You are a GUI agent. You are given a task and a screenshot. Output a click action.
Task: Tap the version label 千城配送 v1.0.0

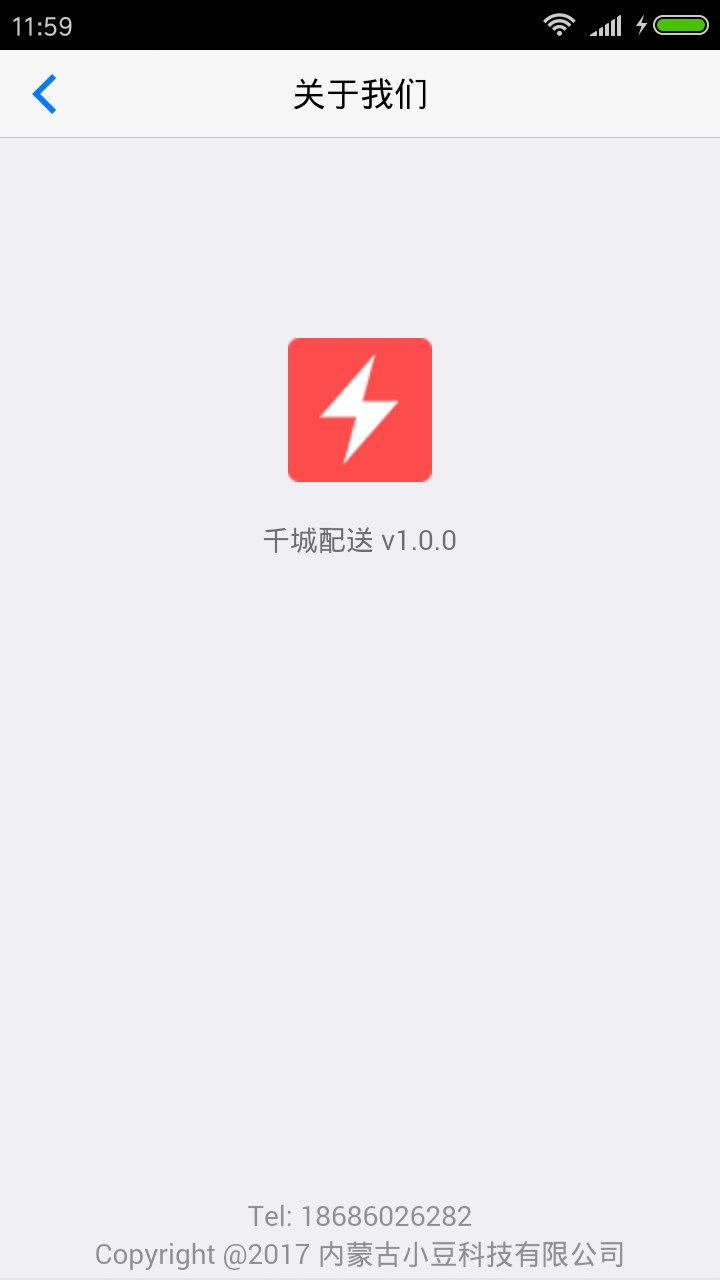click(360, 539)
